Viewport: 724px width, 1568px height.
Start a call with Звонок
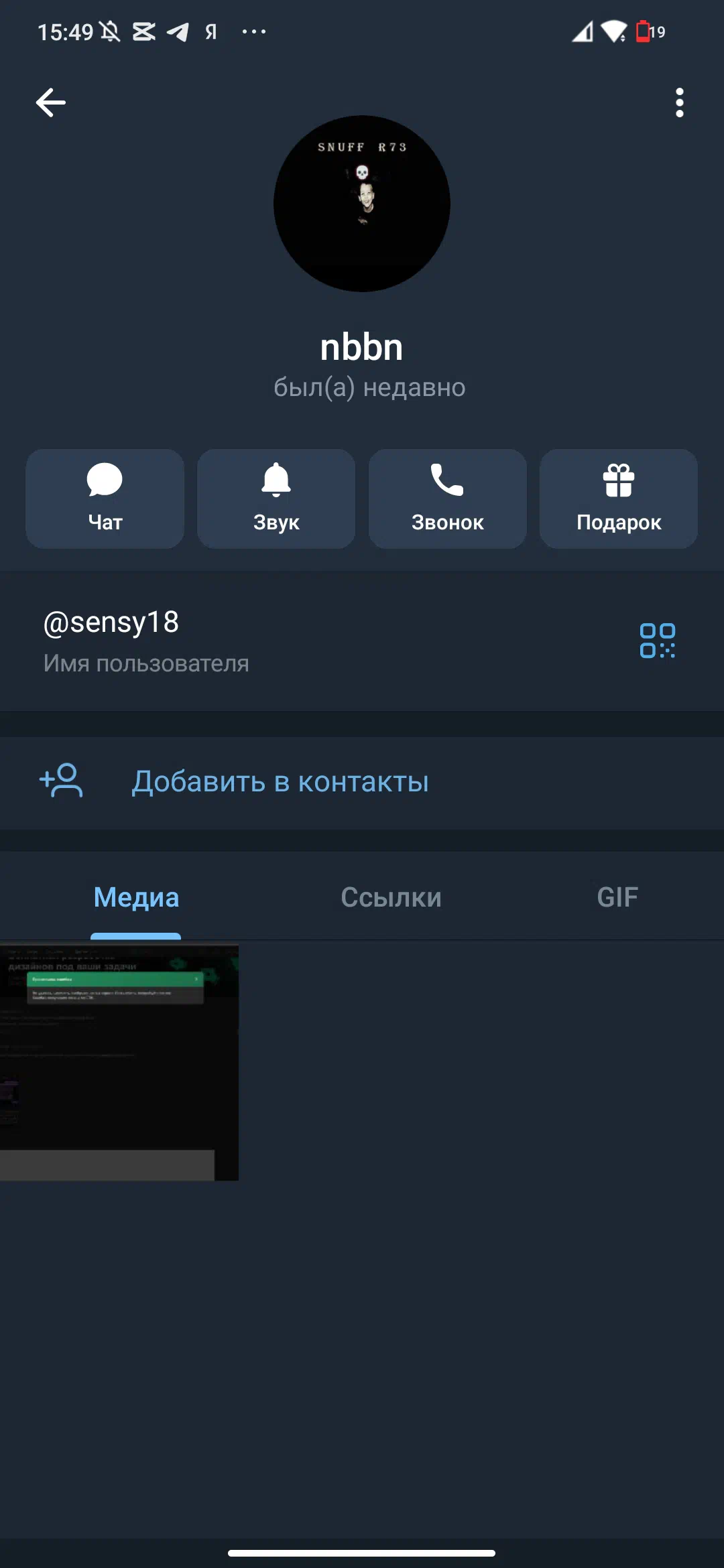tap(447, 499)
